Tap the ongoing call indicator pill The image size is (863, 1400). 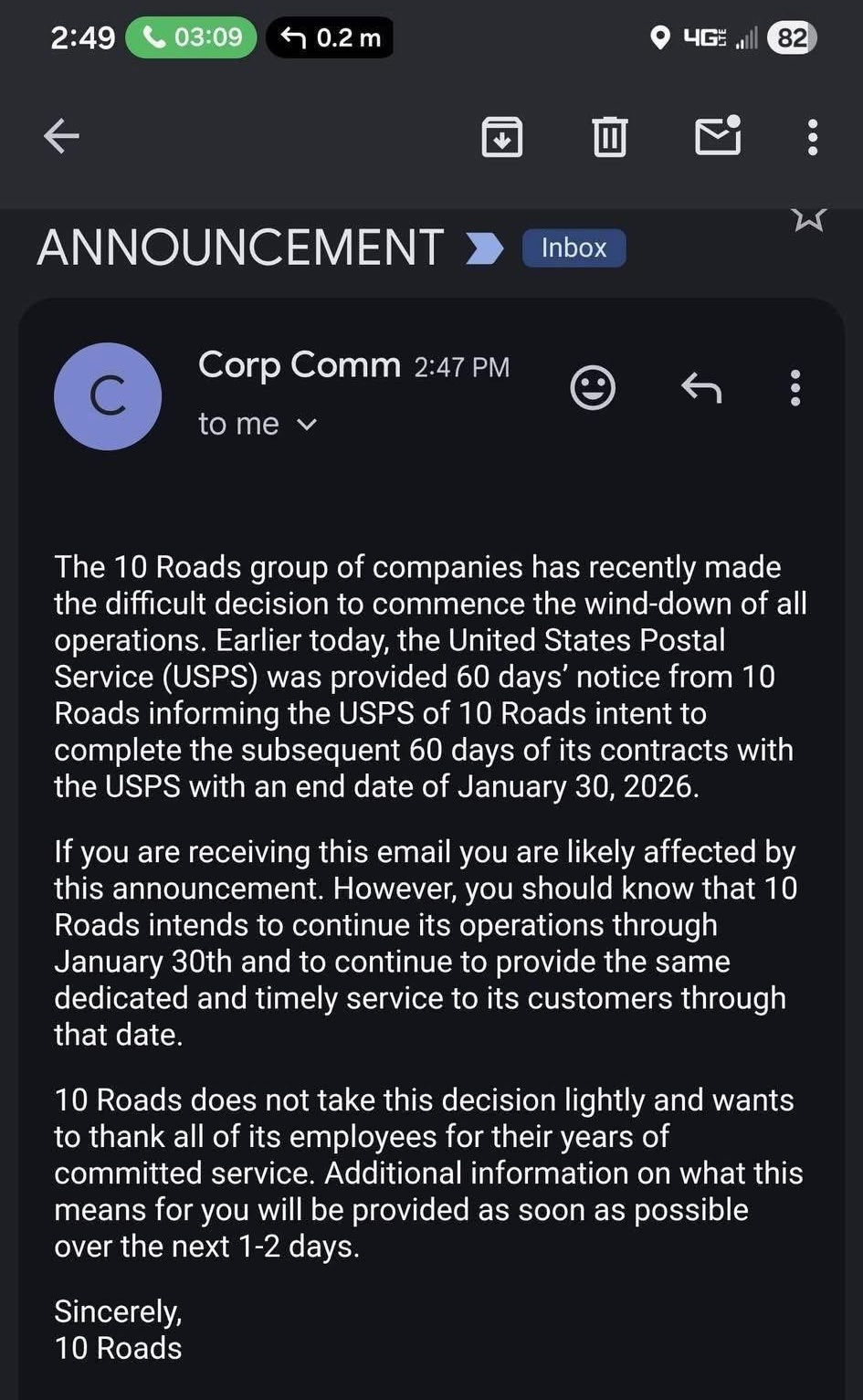tap(191, 37)
